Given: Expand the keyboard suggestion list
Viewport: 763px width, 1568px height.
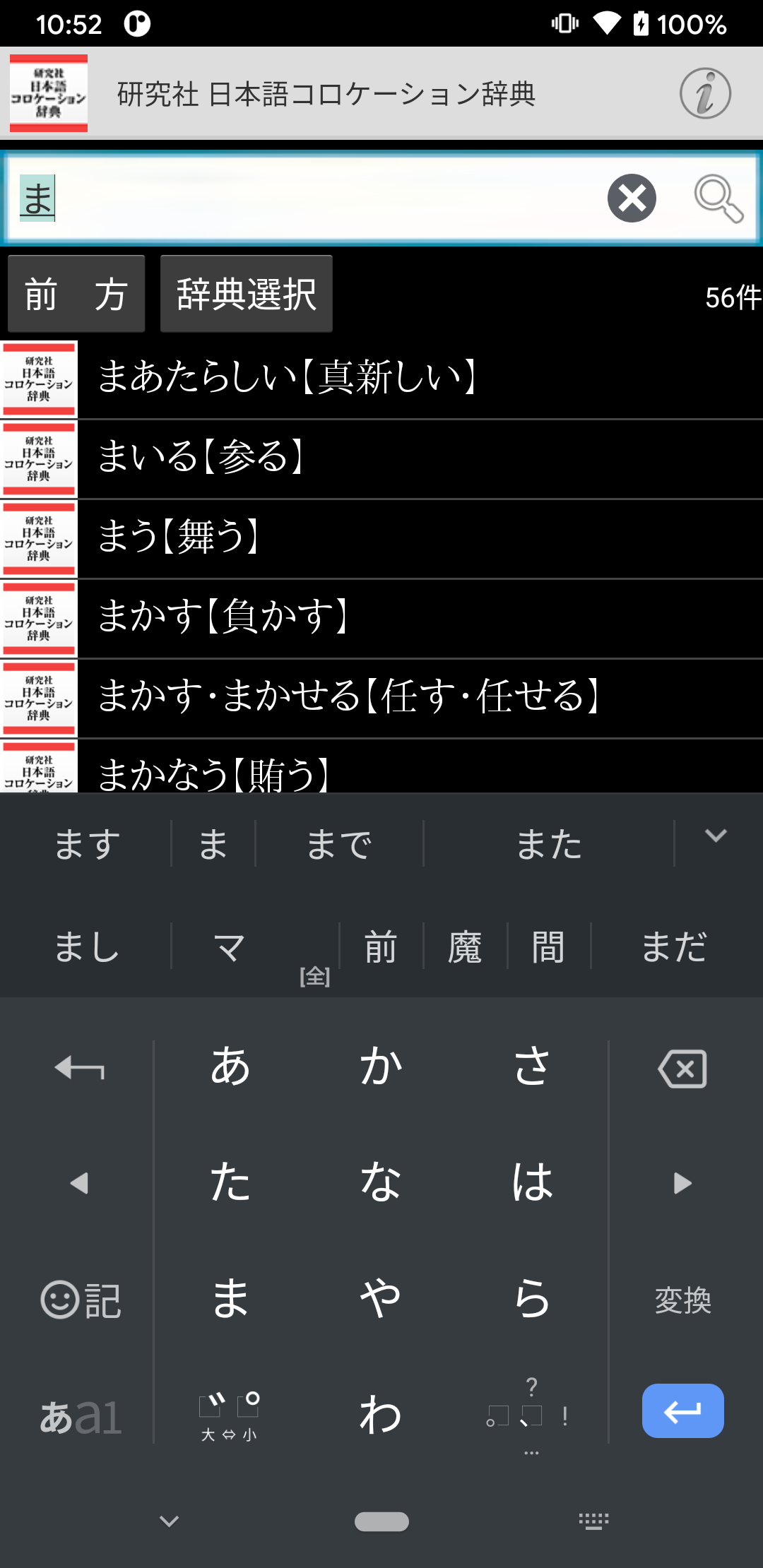Looking at the screenshot, I should coord(716,836).
